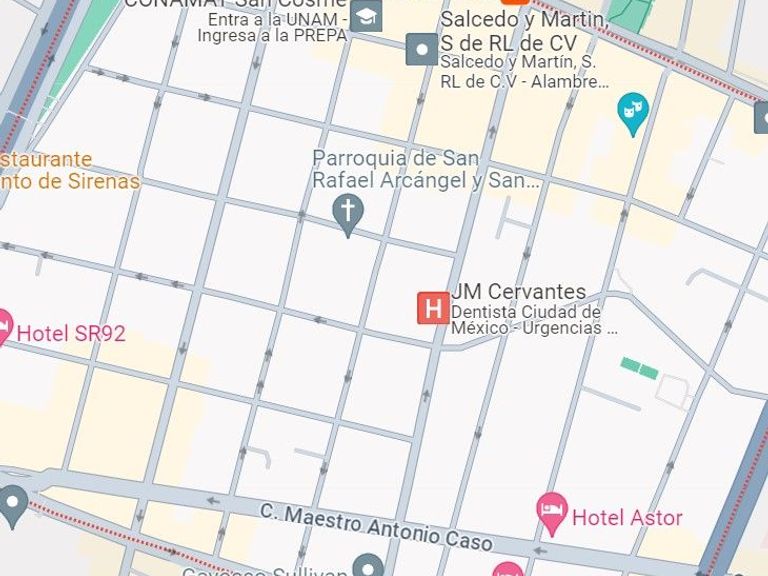This screenshot has height=576, width=768.
Task: Select the JM Cervantes dentist marker
Action: (x=432, y=307)
